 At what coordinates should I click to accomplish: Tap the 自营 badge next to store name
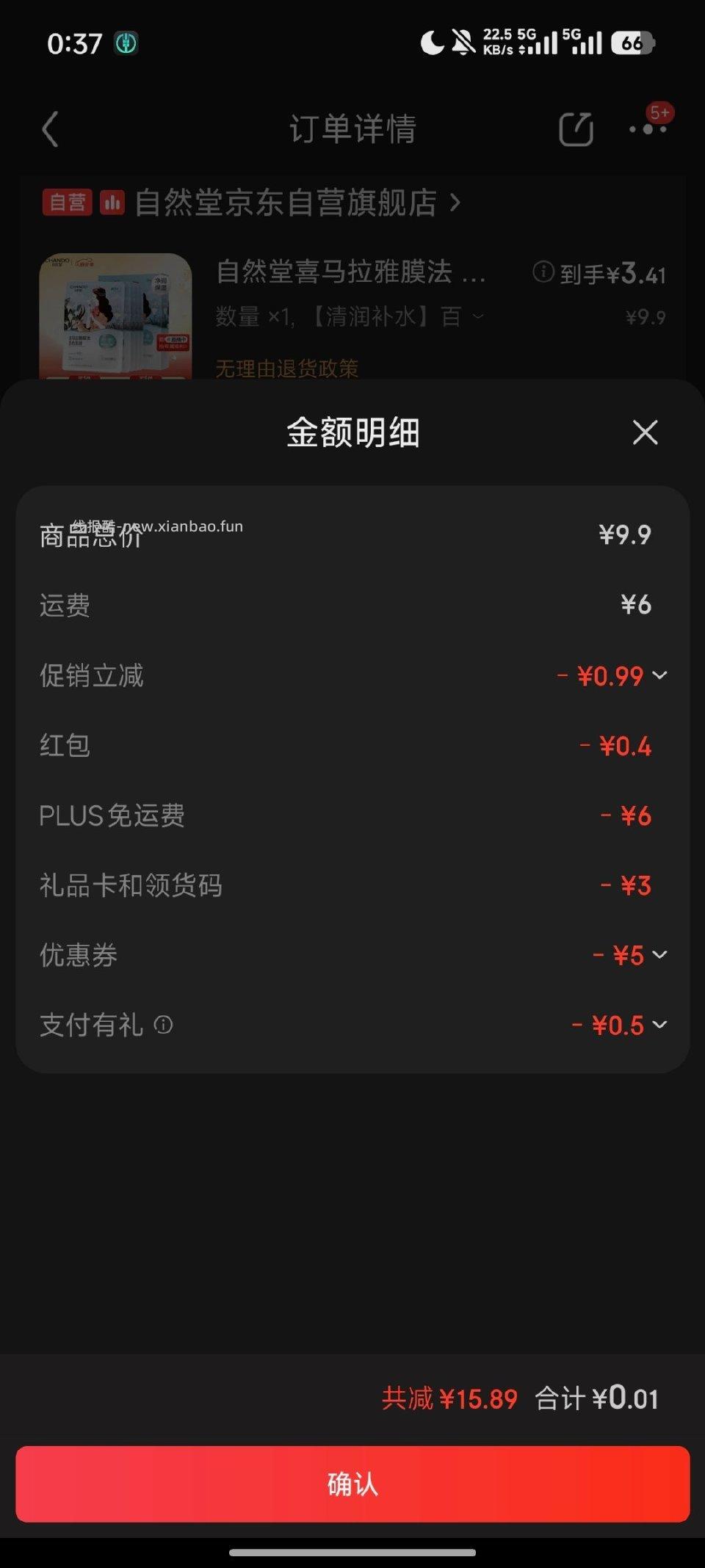click(66, 203)
